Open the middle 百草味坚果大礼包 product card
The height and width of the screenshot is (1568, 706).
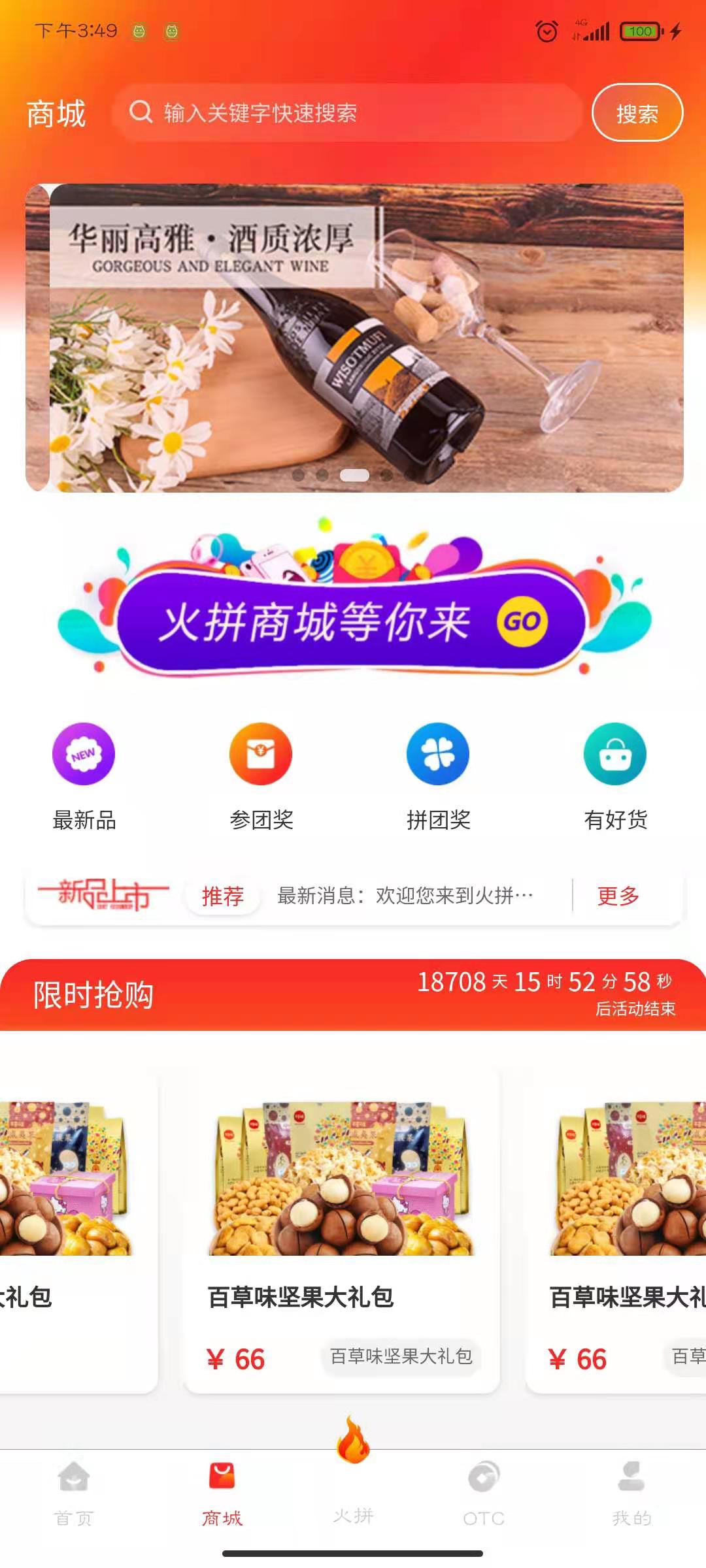[342, 1232]
